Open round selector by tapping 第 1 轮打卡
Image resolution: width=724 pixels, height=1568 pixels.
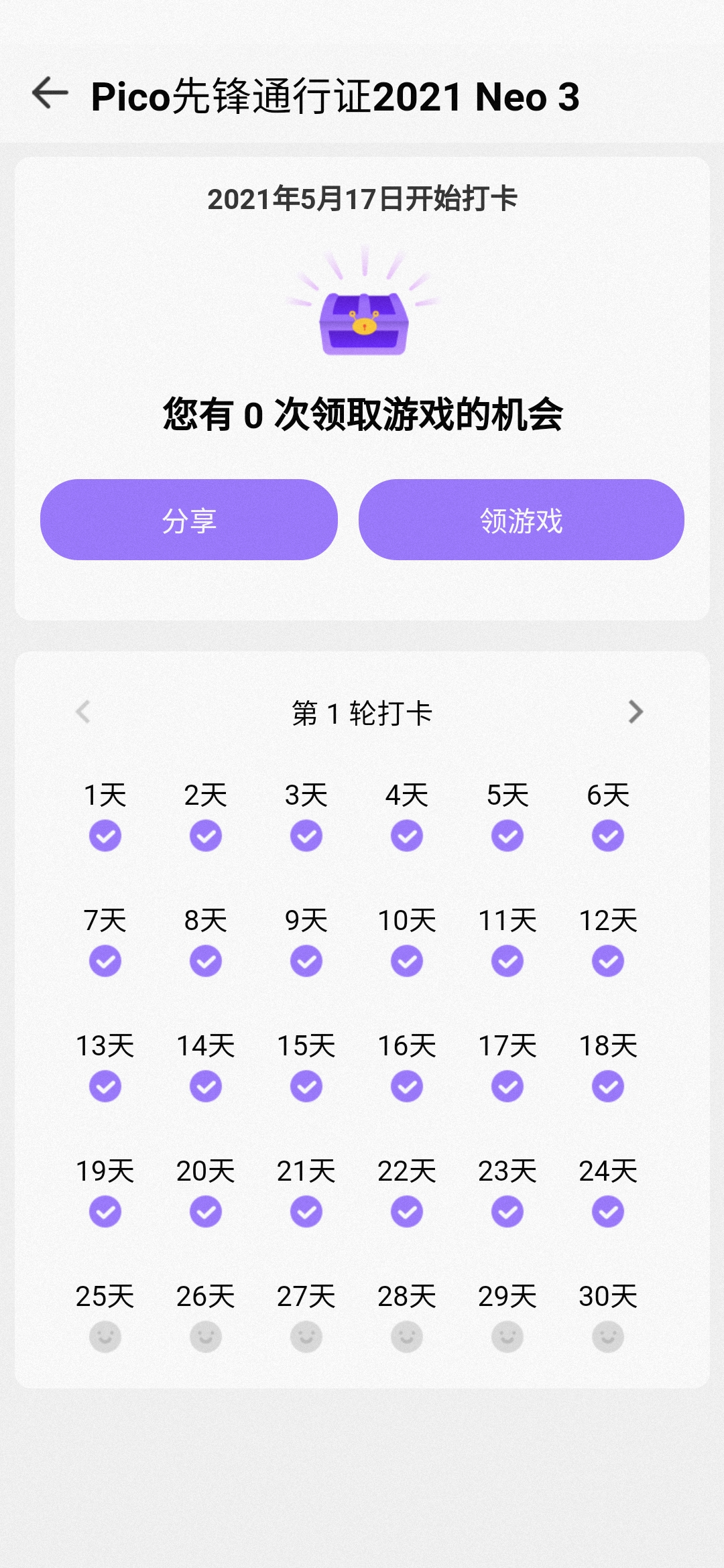(x=362, y=714)
